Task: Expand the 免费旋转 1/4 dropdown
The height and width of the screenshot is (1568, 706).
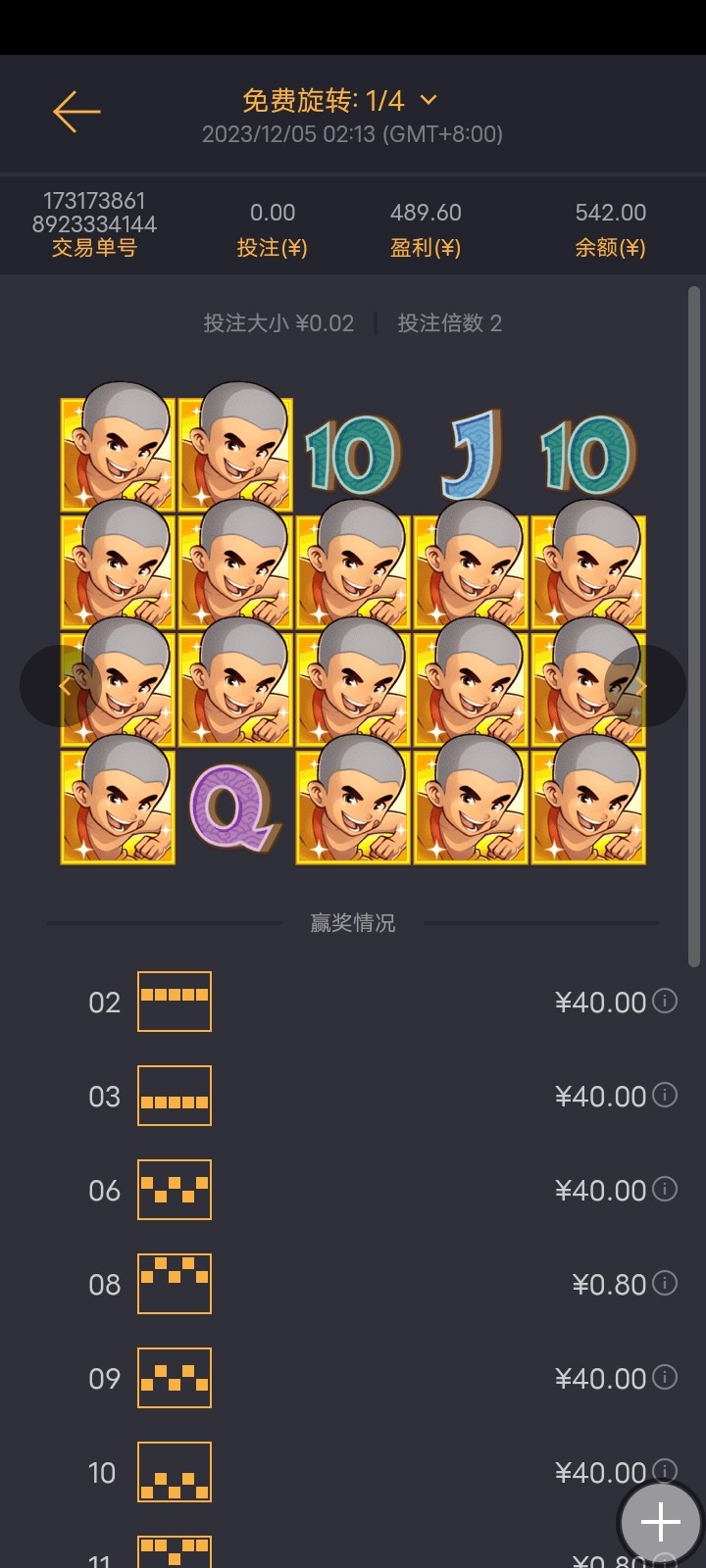Action: click(429, 100)
